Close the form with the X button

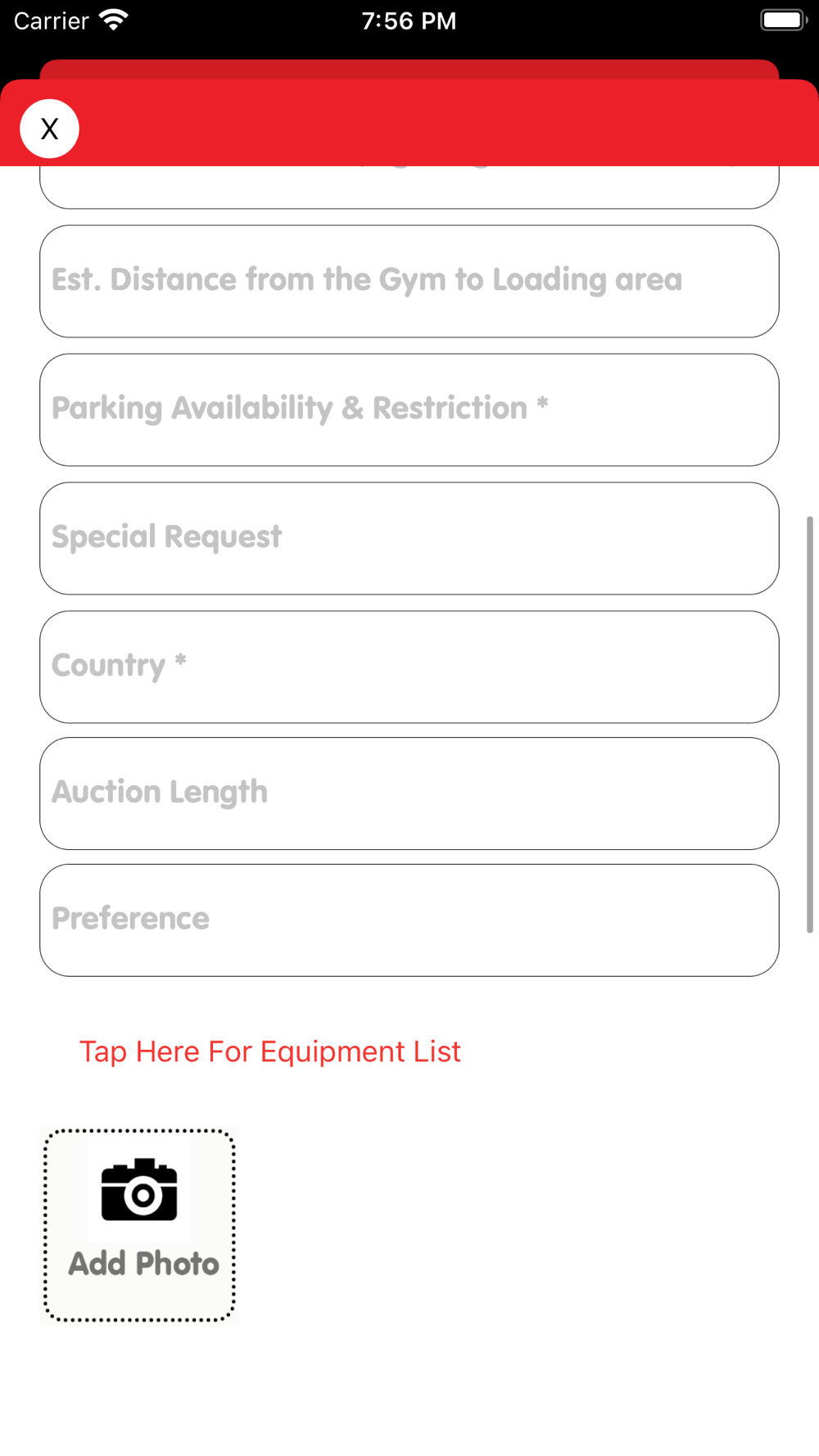pyautogui.click(x=49, y=129)
